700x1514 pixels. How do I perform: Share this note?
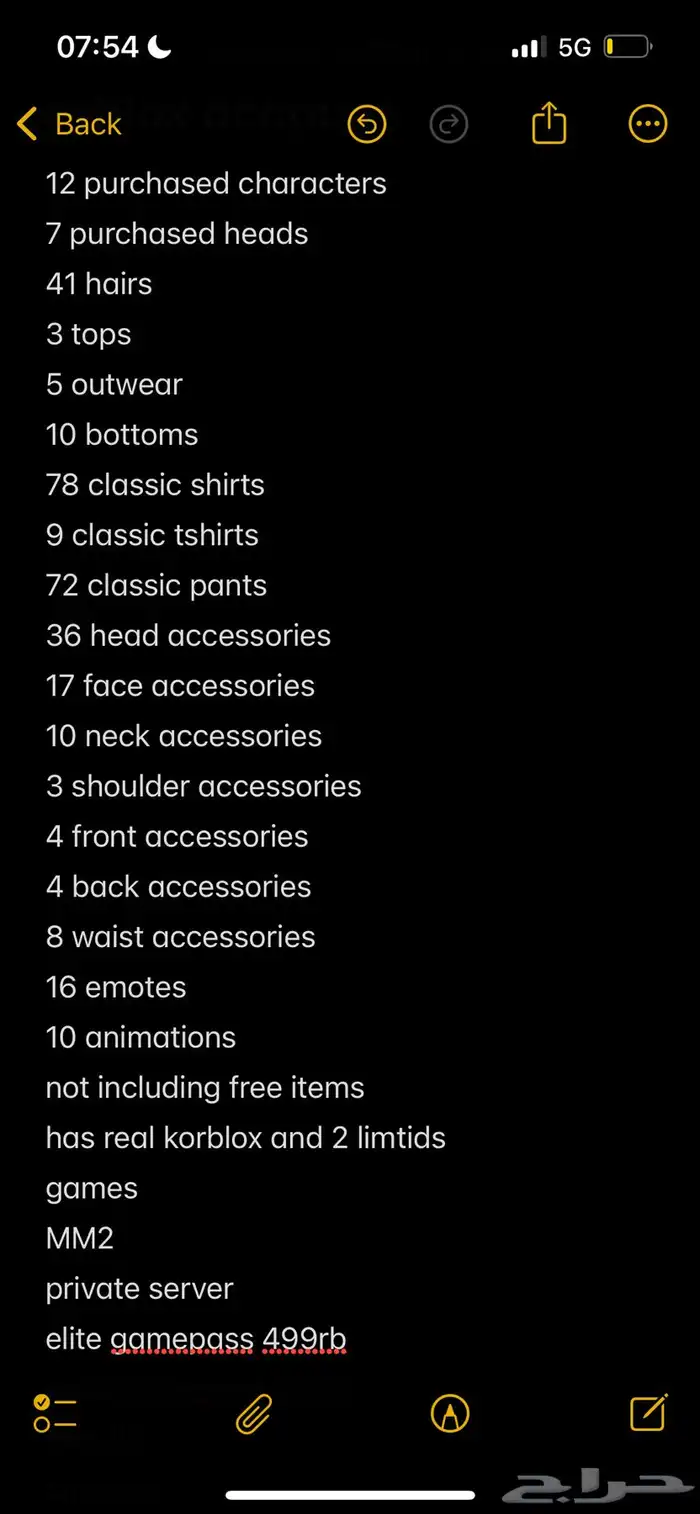(x=549, y=124)
